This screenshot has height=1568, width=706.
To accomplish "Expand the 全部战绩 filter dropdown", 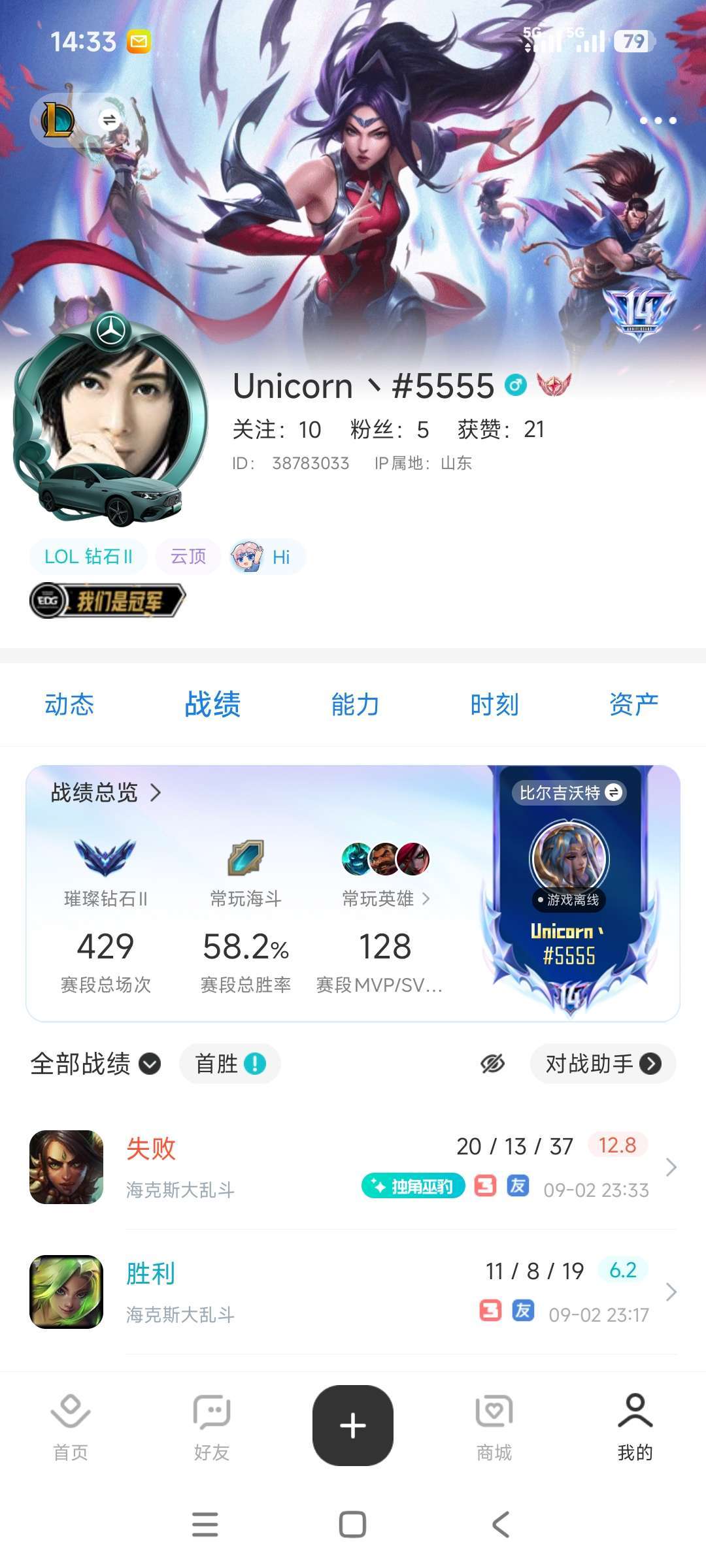I will click(95, 1064).
